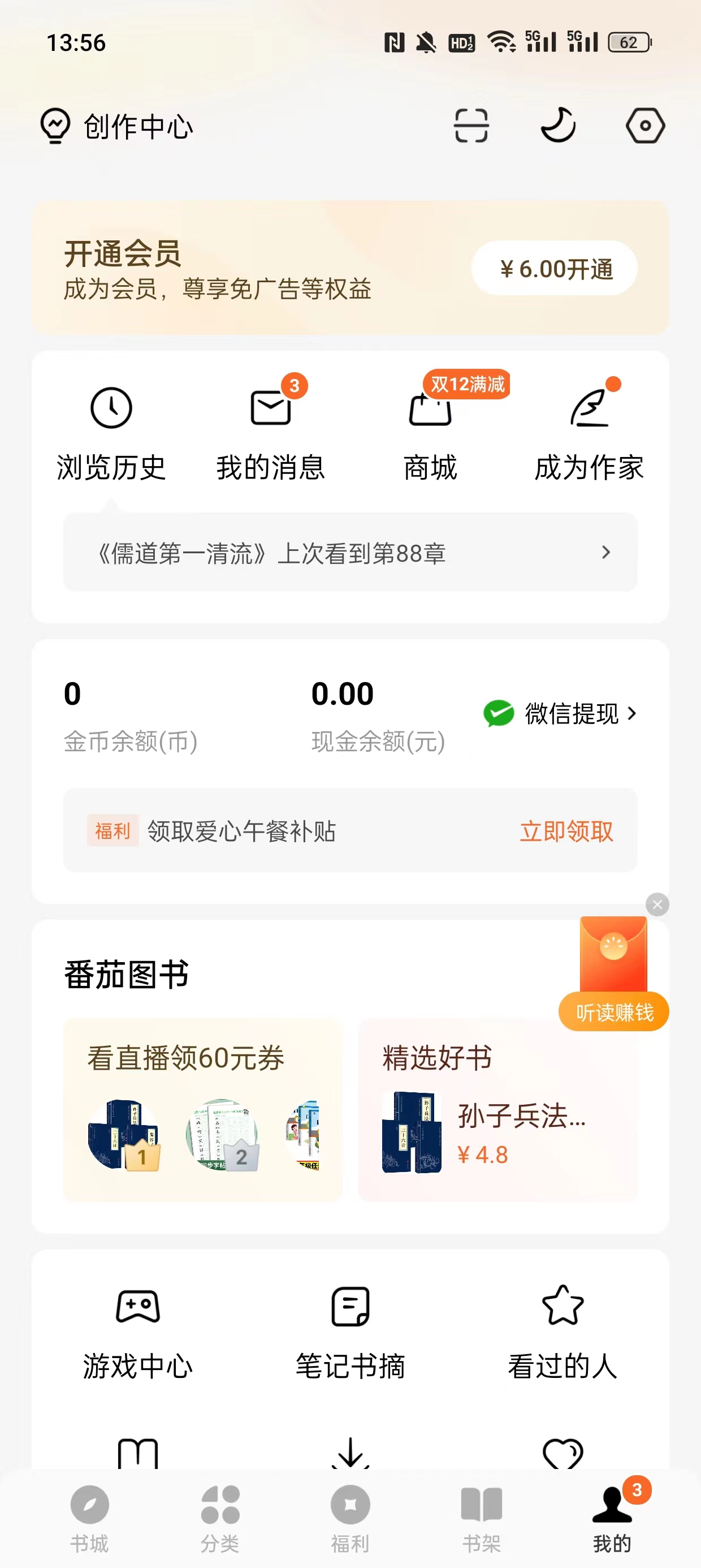Claim lunch subsidy via 立即领取
The width and height of the screenshot is (701, 1568).
(566, 832)
